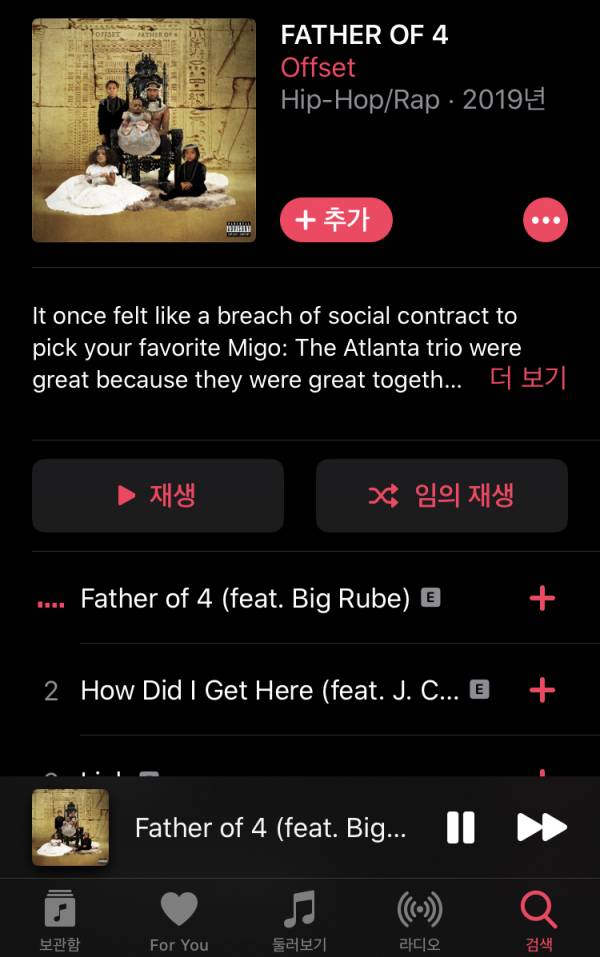Switch to the 보관함 tab
Image resolution: width=600 pixels, height=957 pixels.
coord(60,920)
